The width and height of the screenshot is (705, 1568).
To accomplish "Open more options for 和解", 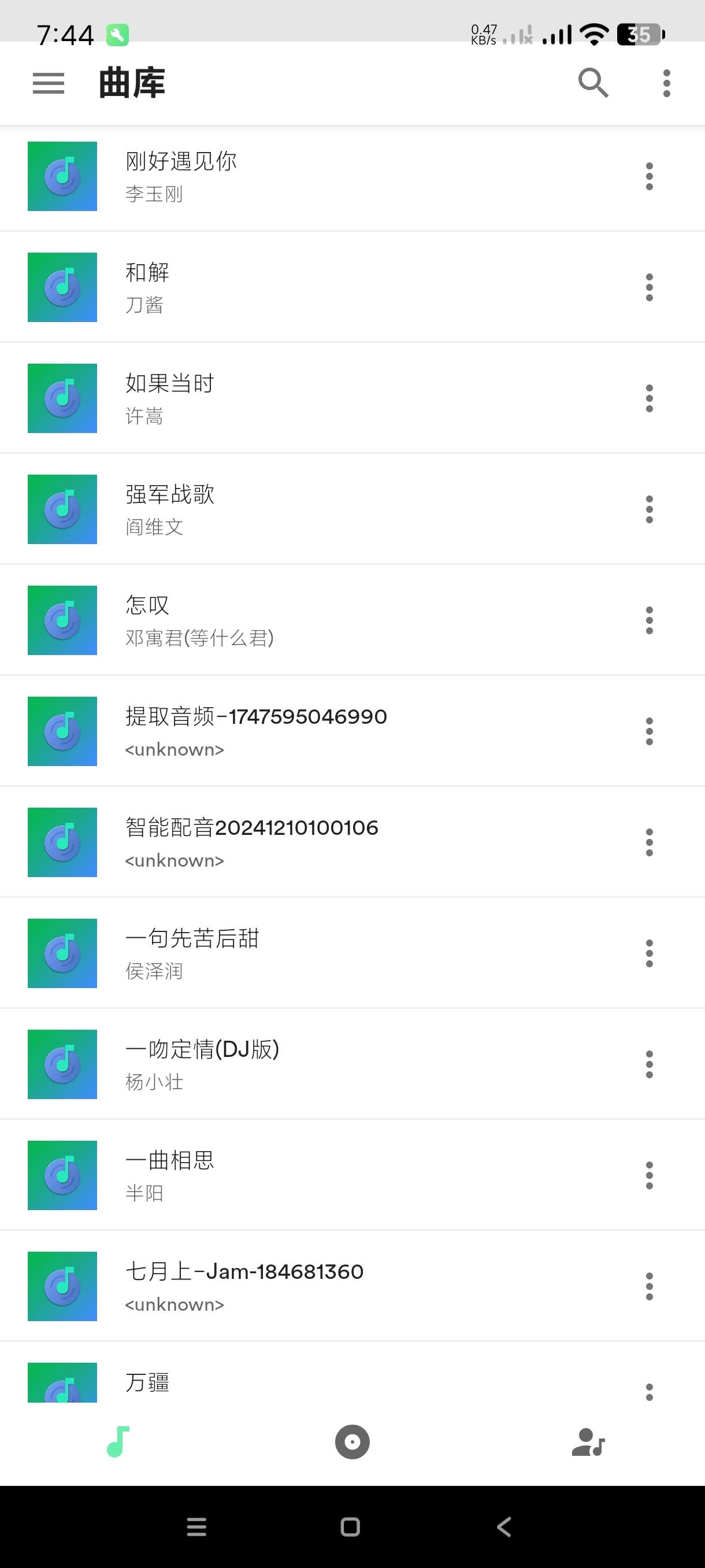I will 649,287.
